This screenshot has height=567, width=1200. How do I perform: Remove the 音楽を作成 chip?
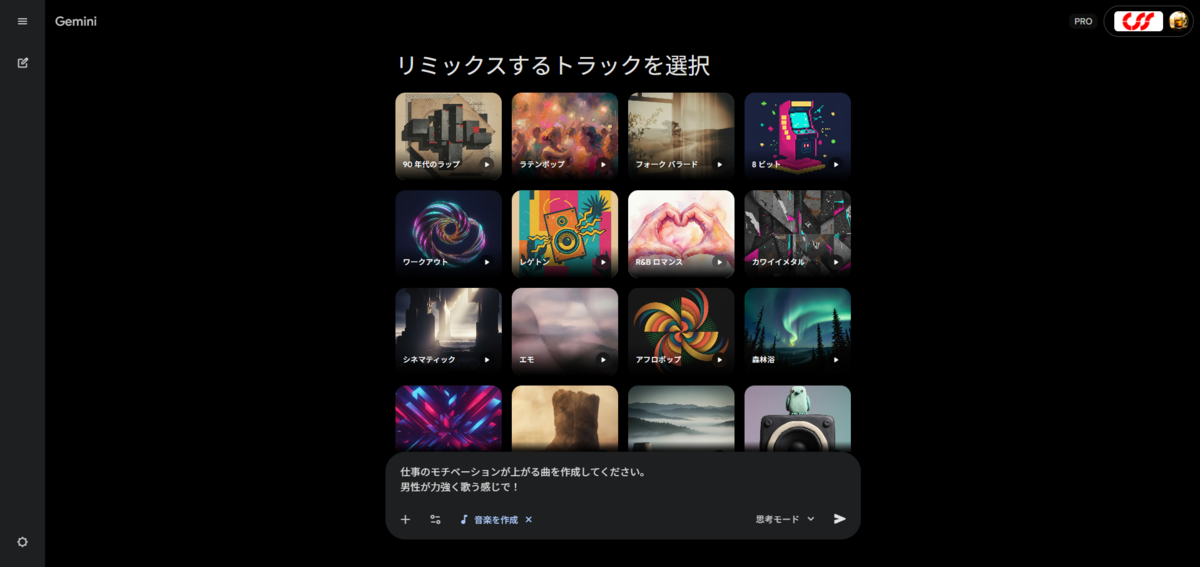(529, 519)
